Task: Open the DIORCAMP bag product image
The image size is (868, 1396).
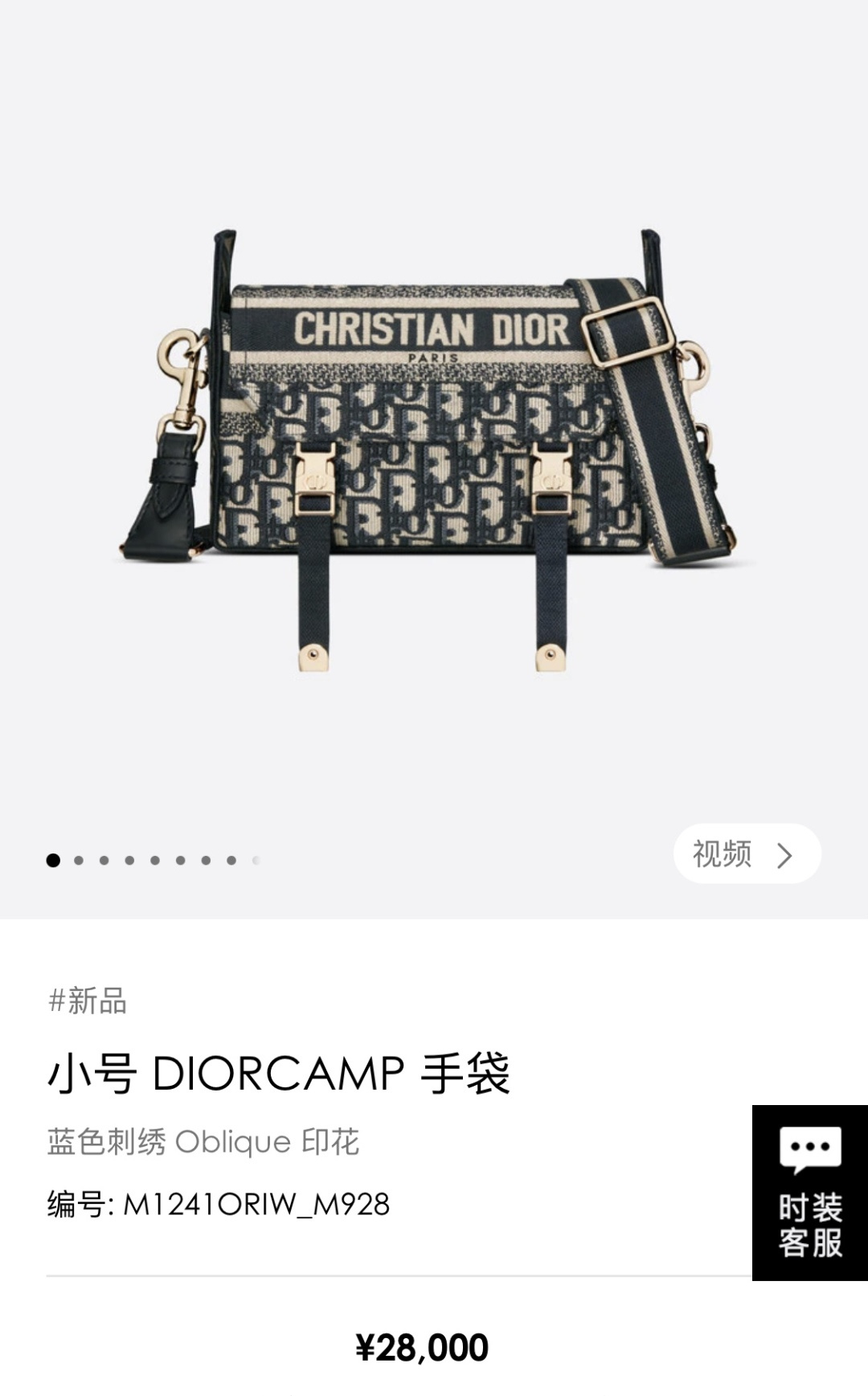Action: tap(434, 450)
